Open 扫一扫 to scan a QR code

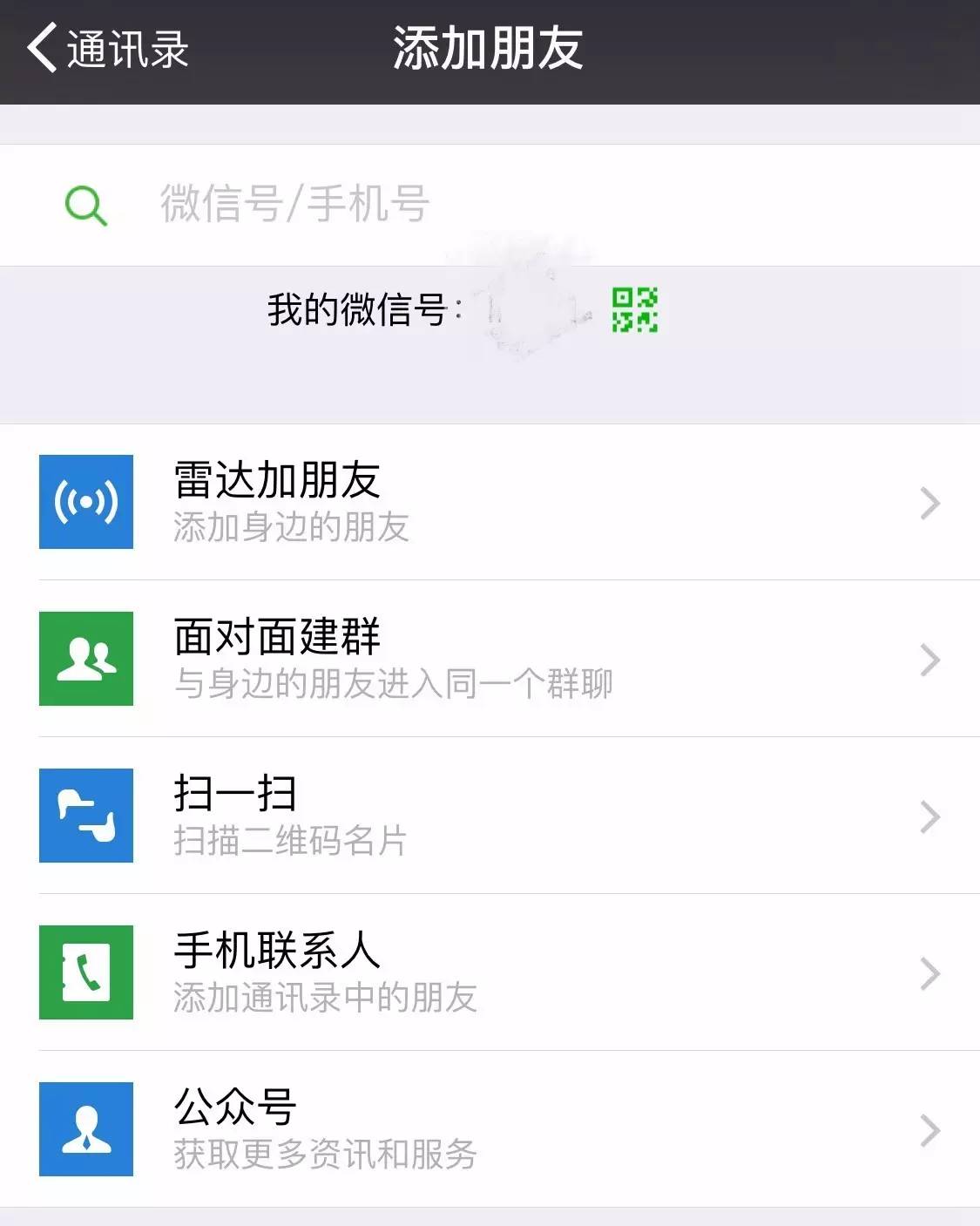pyautogui.click(x=490, y=816)
